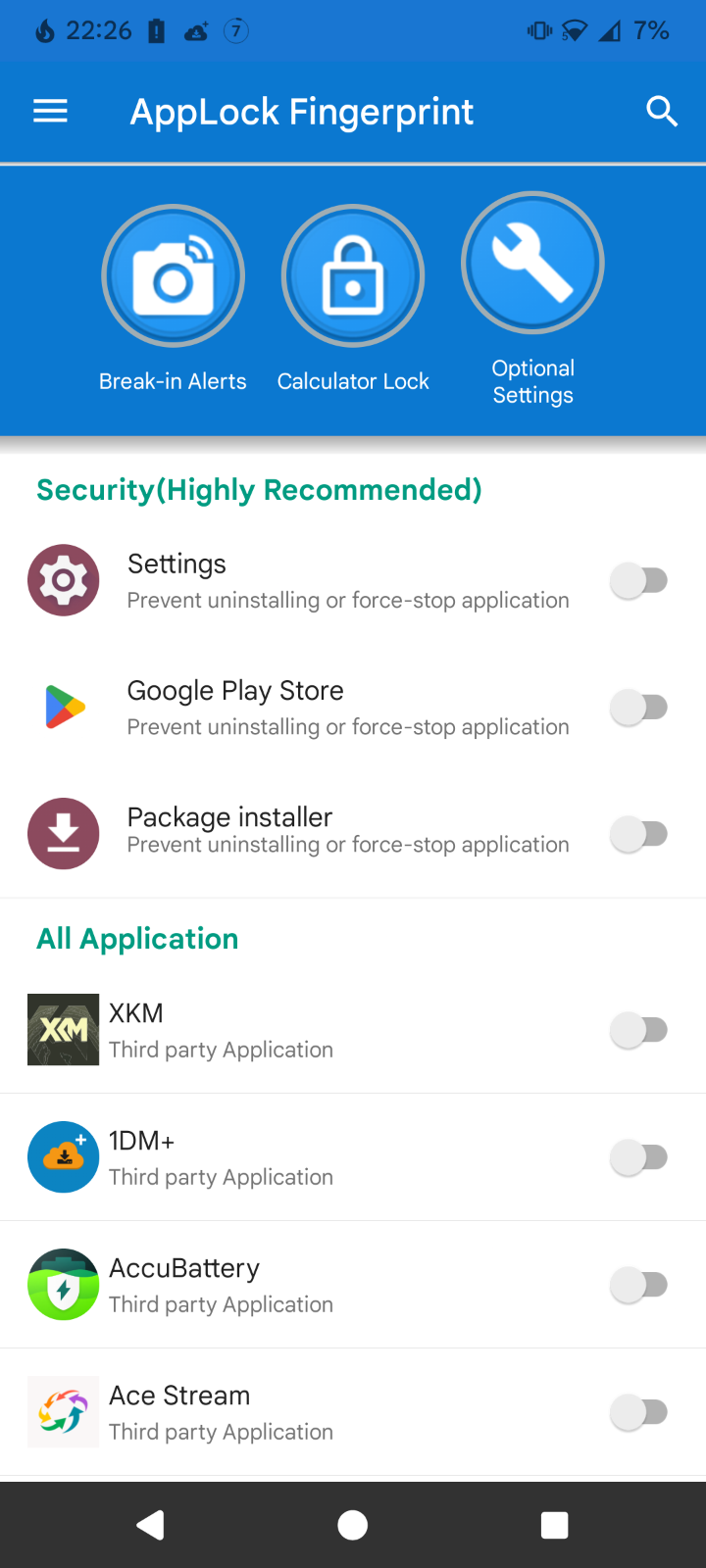Enable lock for Settings app
This screenshot has width=706, height=1568.
pyautogui.click(x=639, y=580)
